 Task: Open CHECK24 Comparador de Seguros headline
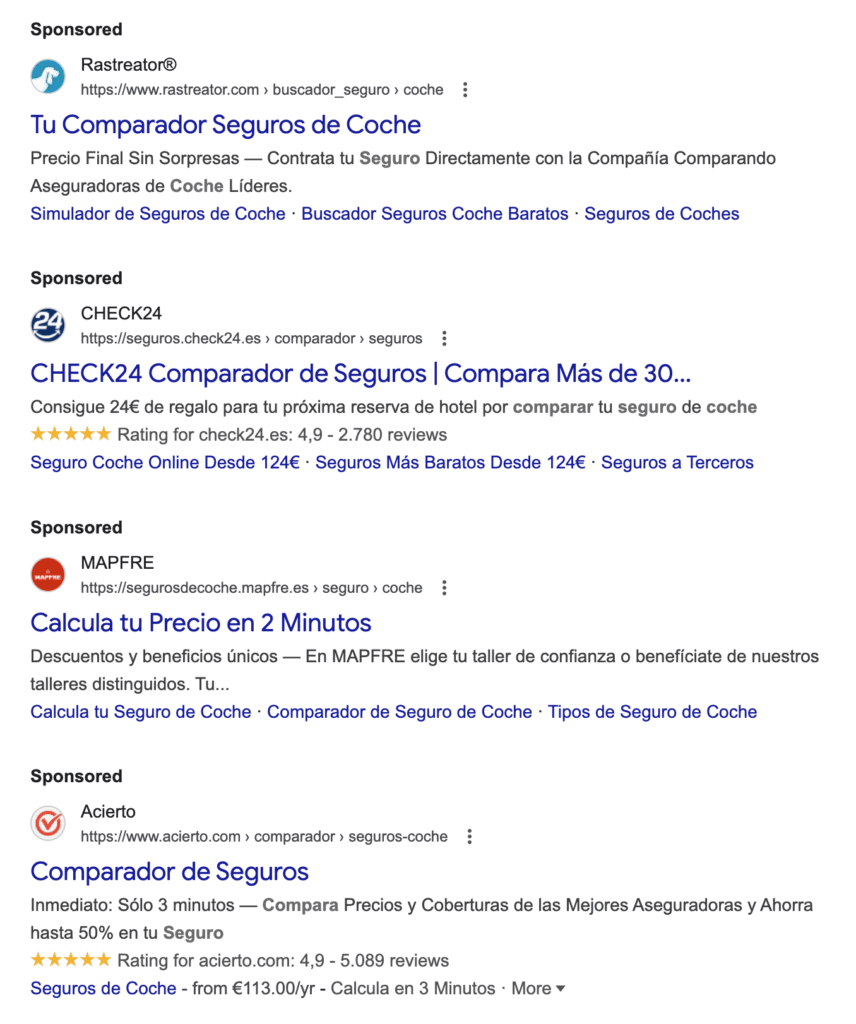click(x=360, y=374)
